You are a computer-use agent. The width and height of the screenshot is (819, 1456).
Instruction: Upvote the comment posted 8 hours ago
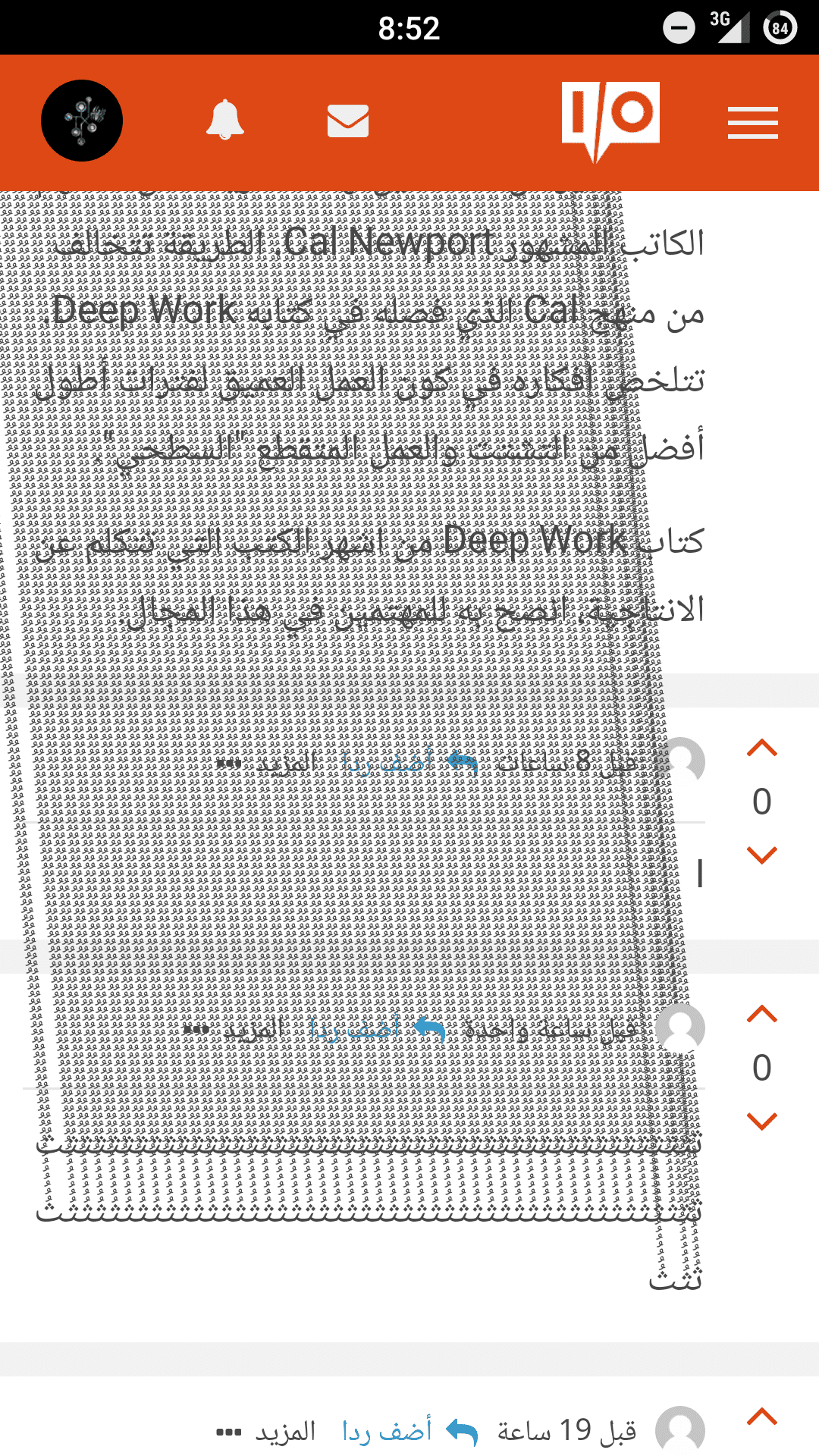762,748
